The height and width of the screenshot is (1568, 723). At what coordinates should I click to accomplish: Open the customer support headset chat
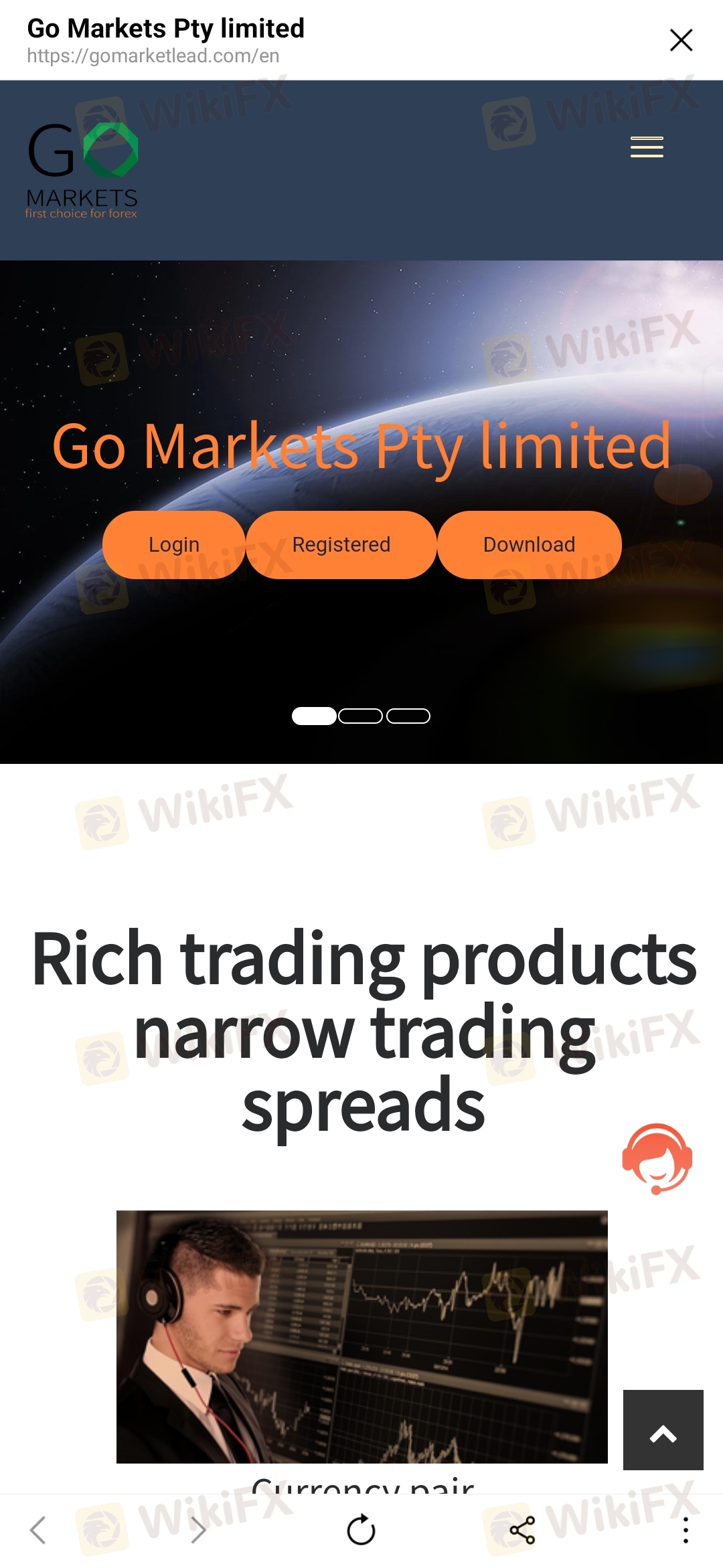pos(657,1158)
